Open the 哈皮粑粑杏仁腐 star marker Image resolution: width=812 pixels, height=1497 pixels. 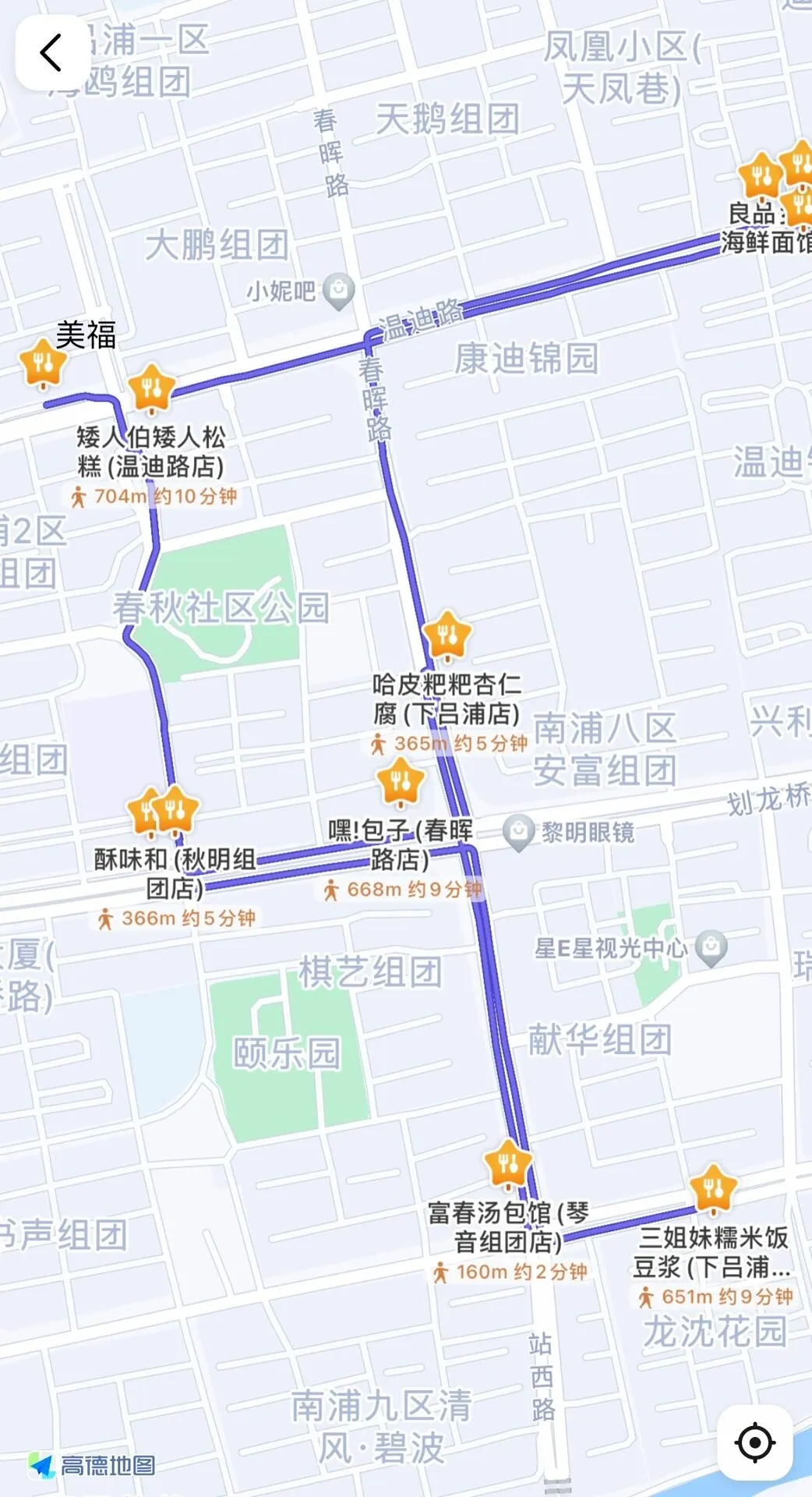pos(445,636)
